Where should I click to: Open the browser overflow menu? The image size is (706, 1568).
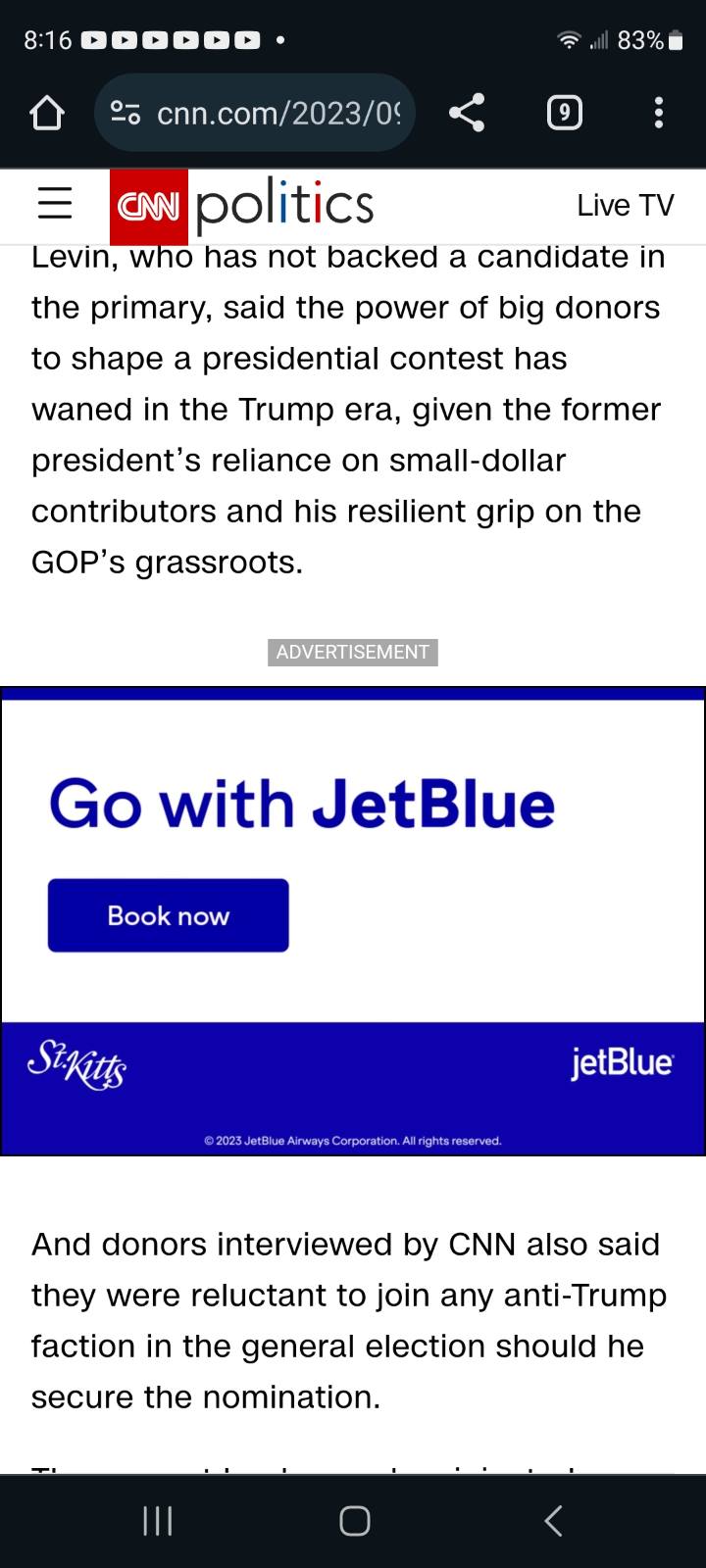tap(659, 113)
